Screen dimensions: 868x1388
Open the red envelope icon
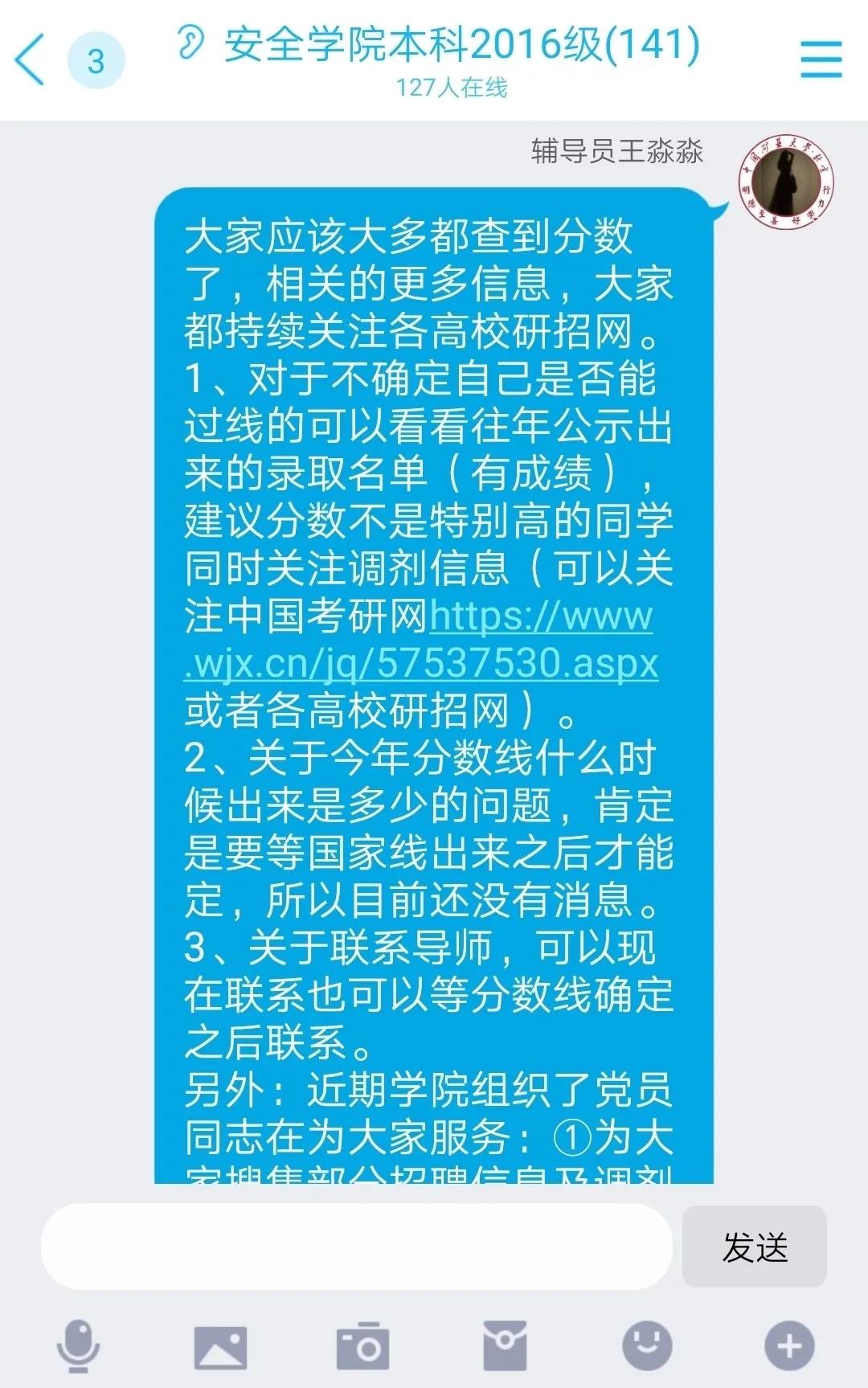click(x=505, y=1346)
